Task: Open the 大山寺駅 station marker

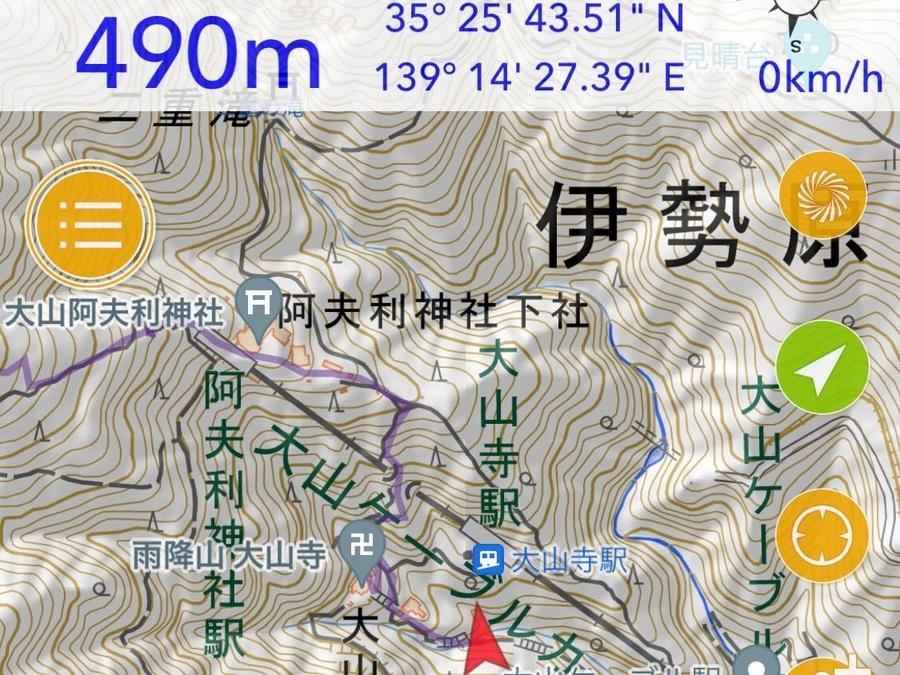Action: pos(488,560)
